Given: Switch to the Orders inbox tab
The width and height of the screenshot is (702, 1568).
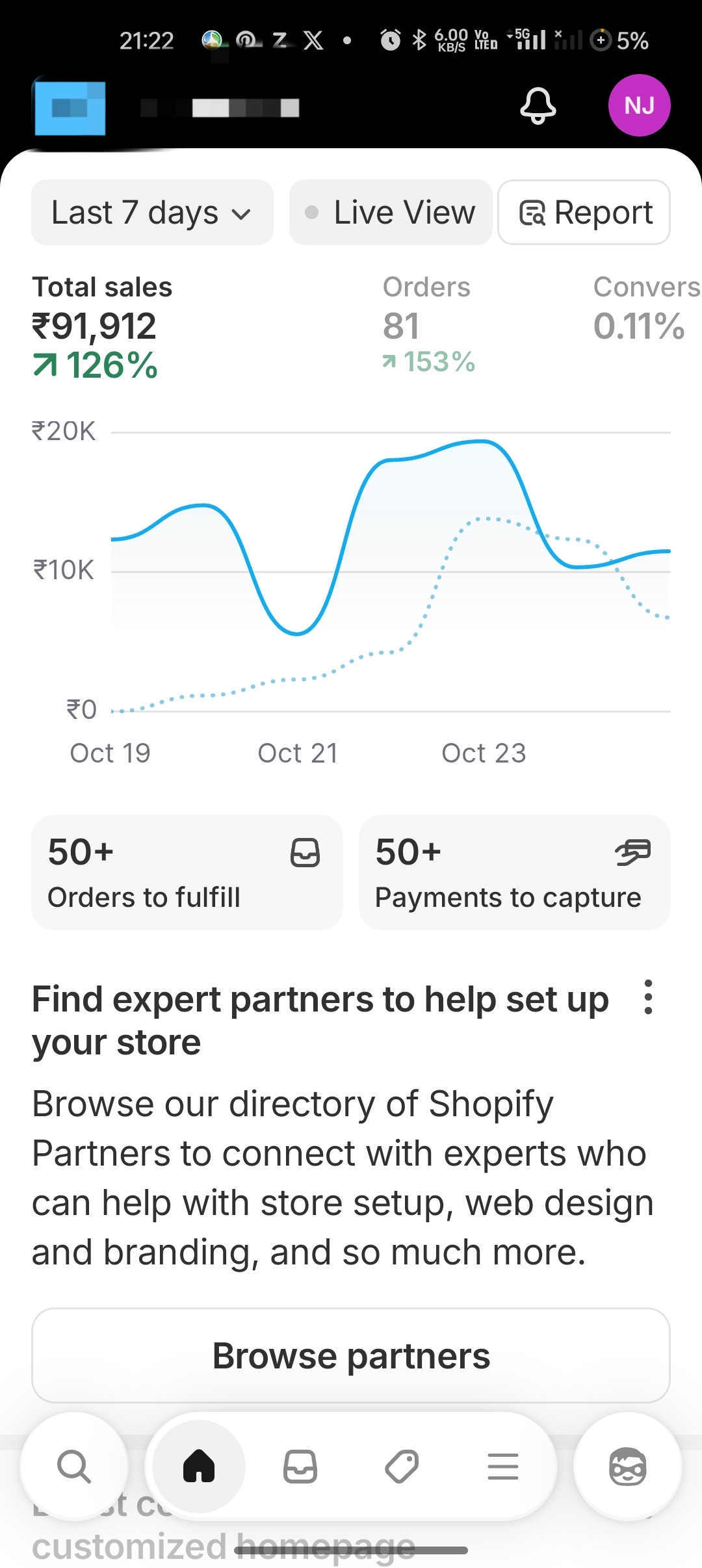Looking at the screenshot, I should click(300, 1467).
